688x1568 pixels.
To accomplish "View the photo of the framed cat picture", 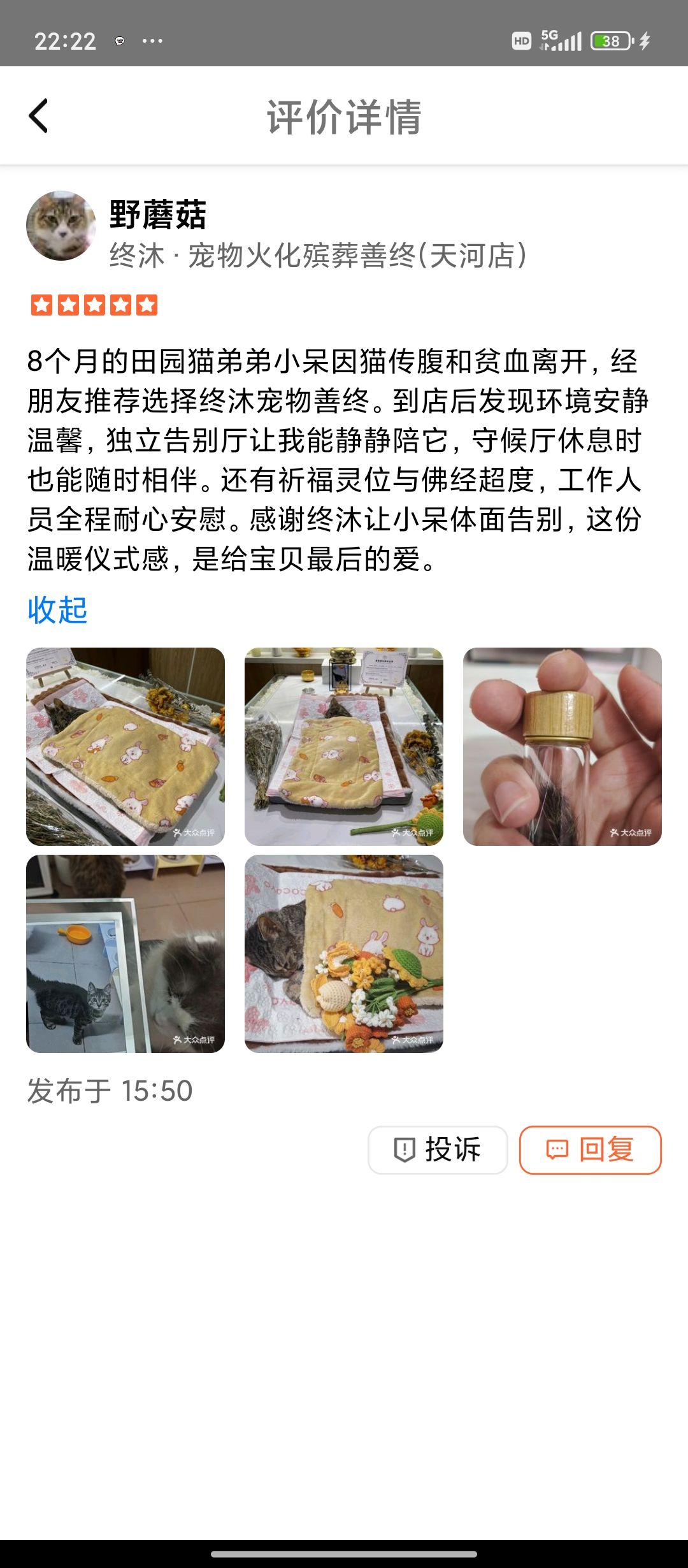I will coord(125,954).
